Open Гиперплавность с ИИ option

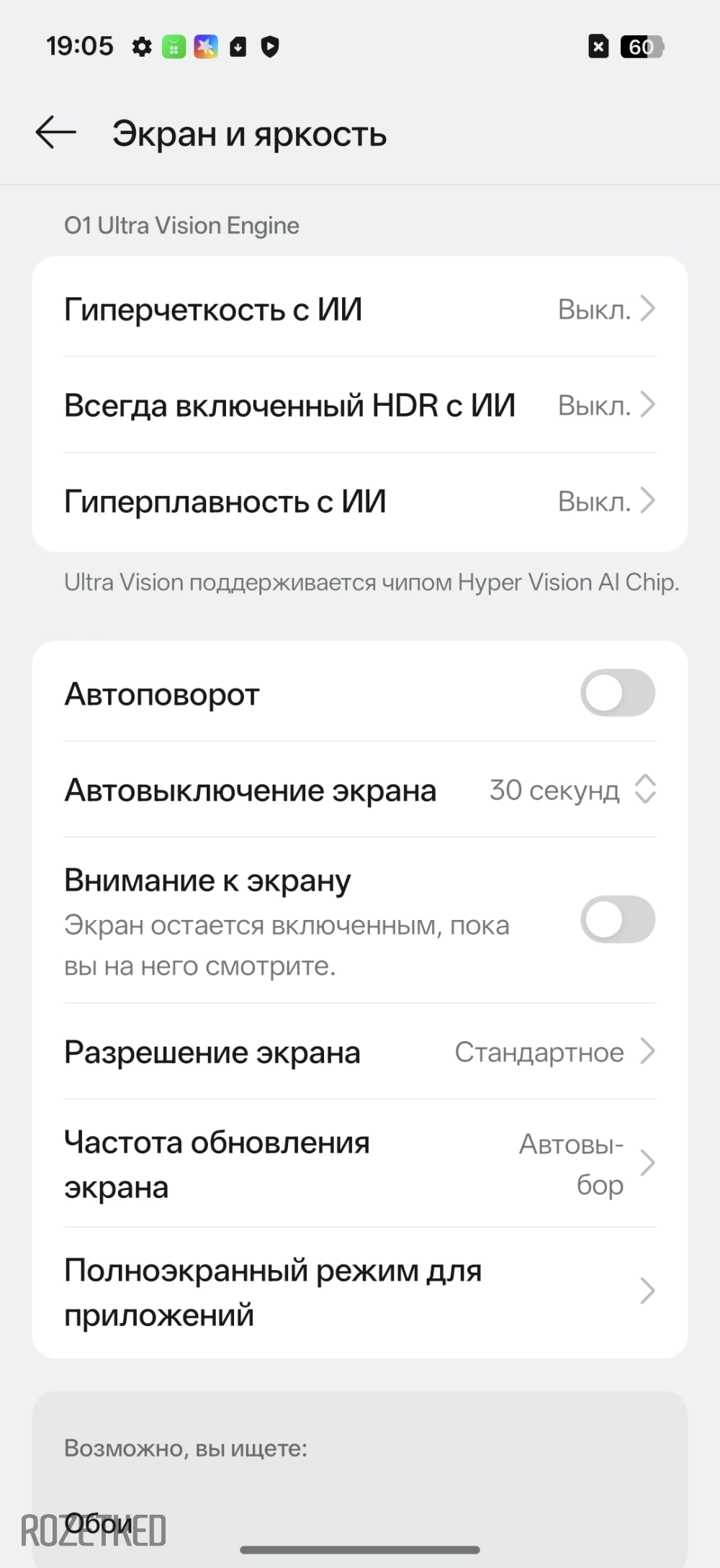click(359, 501)
